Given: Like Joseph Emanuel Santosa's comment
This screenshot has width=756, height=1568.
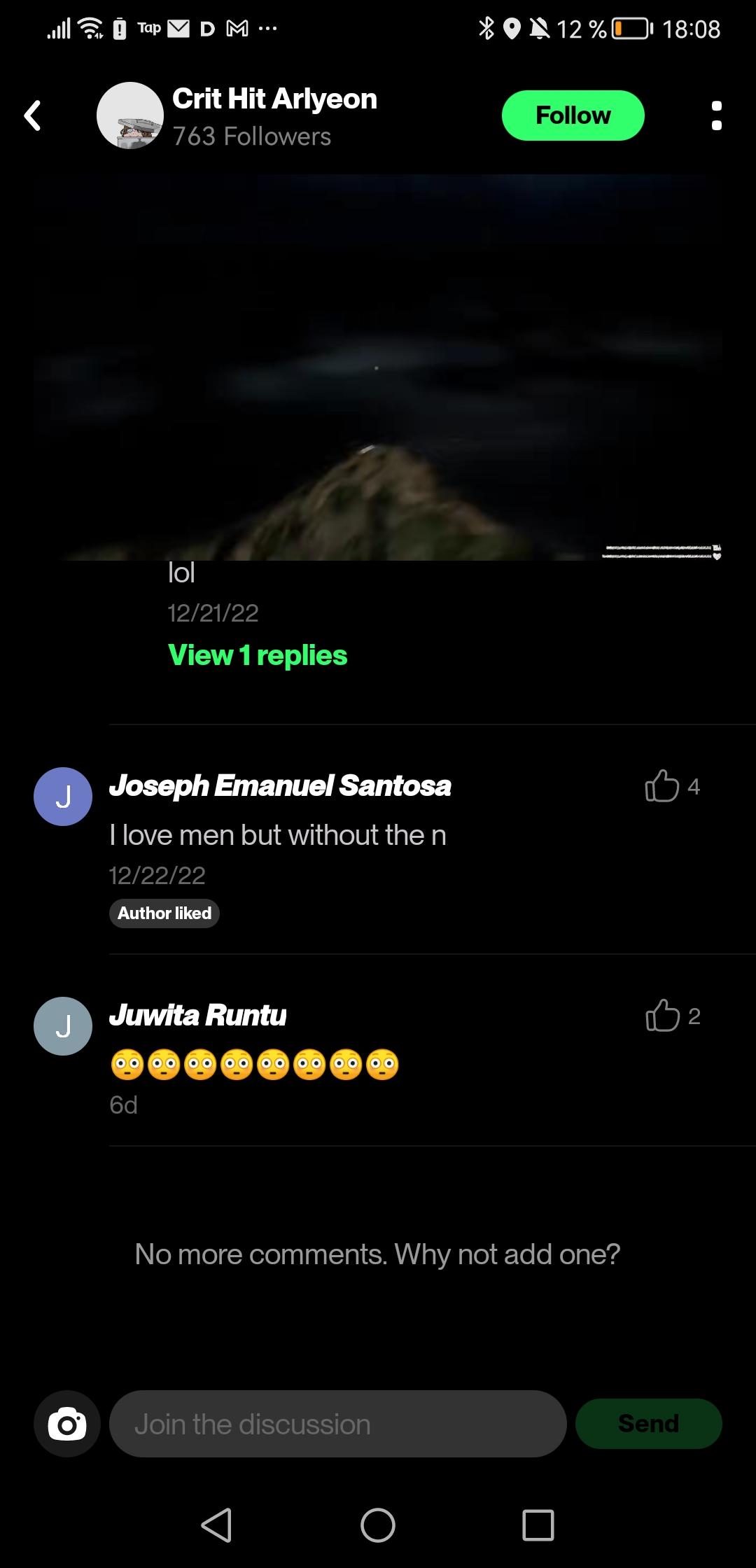Looking at the screenshot, I should [x=661, y=785].
